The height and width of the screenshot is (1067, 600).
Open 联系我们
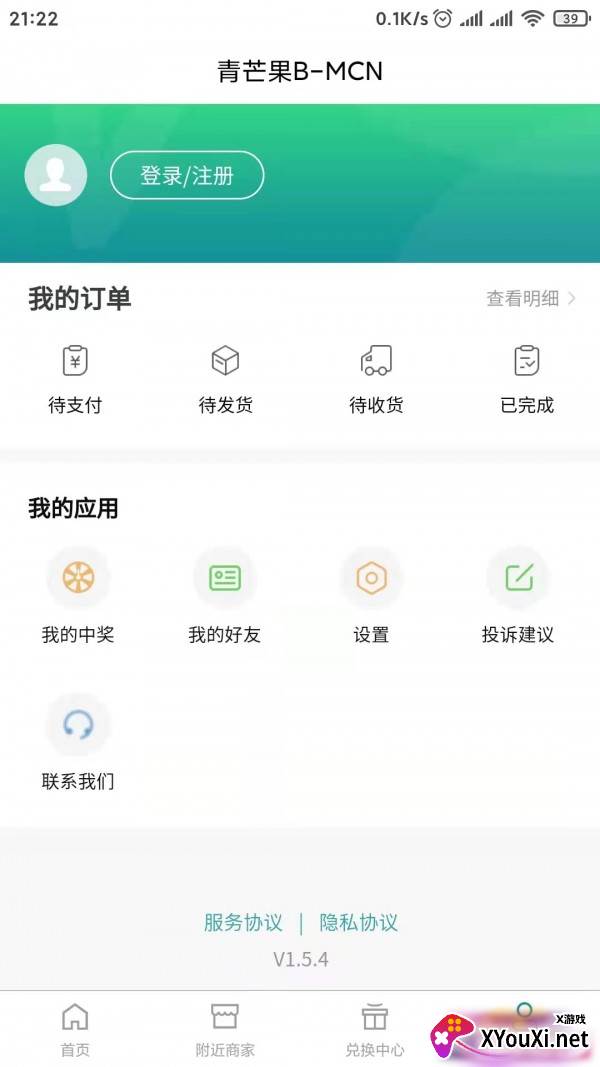click(x=78, y=742)
